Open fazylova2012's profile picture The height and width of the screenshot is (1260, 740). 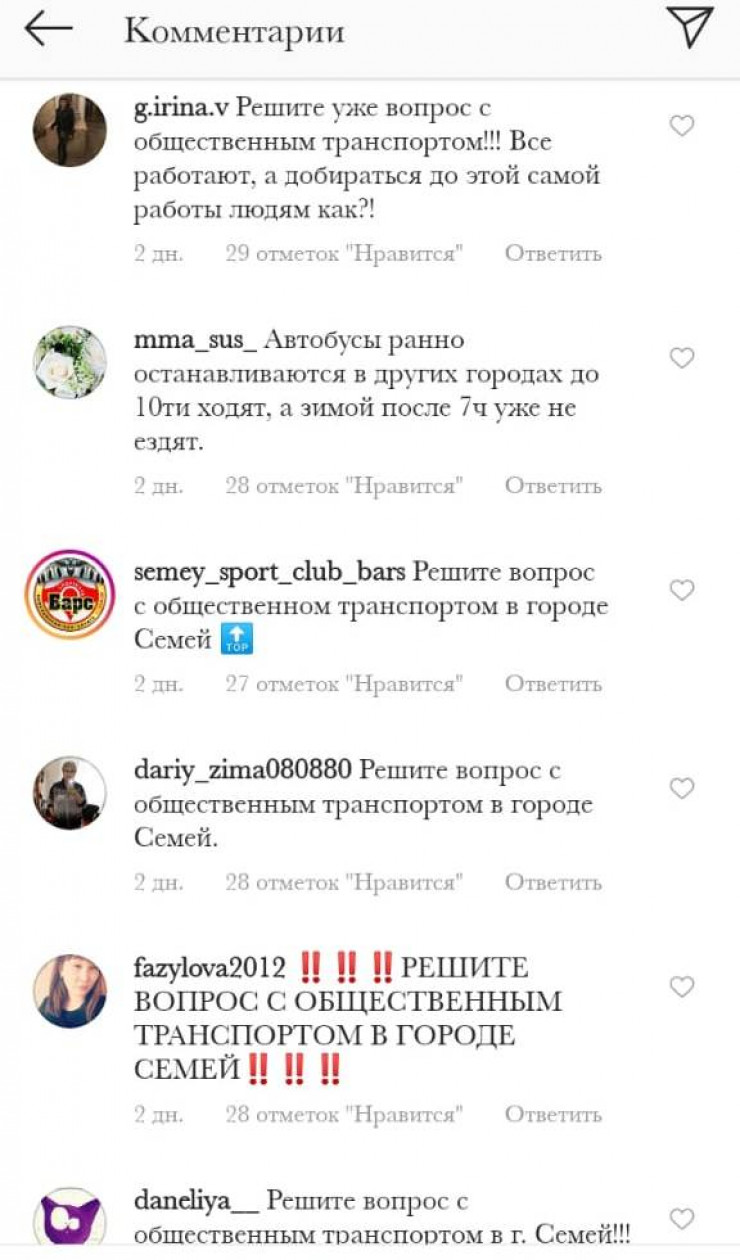(70, 991)
